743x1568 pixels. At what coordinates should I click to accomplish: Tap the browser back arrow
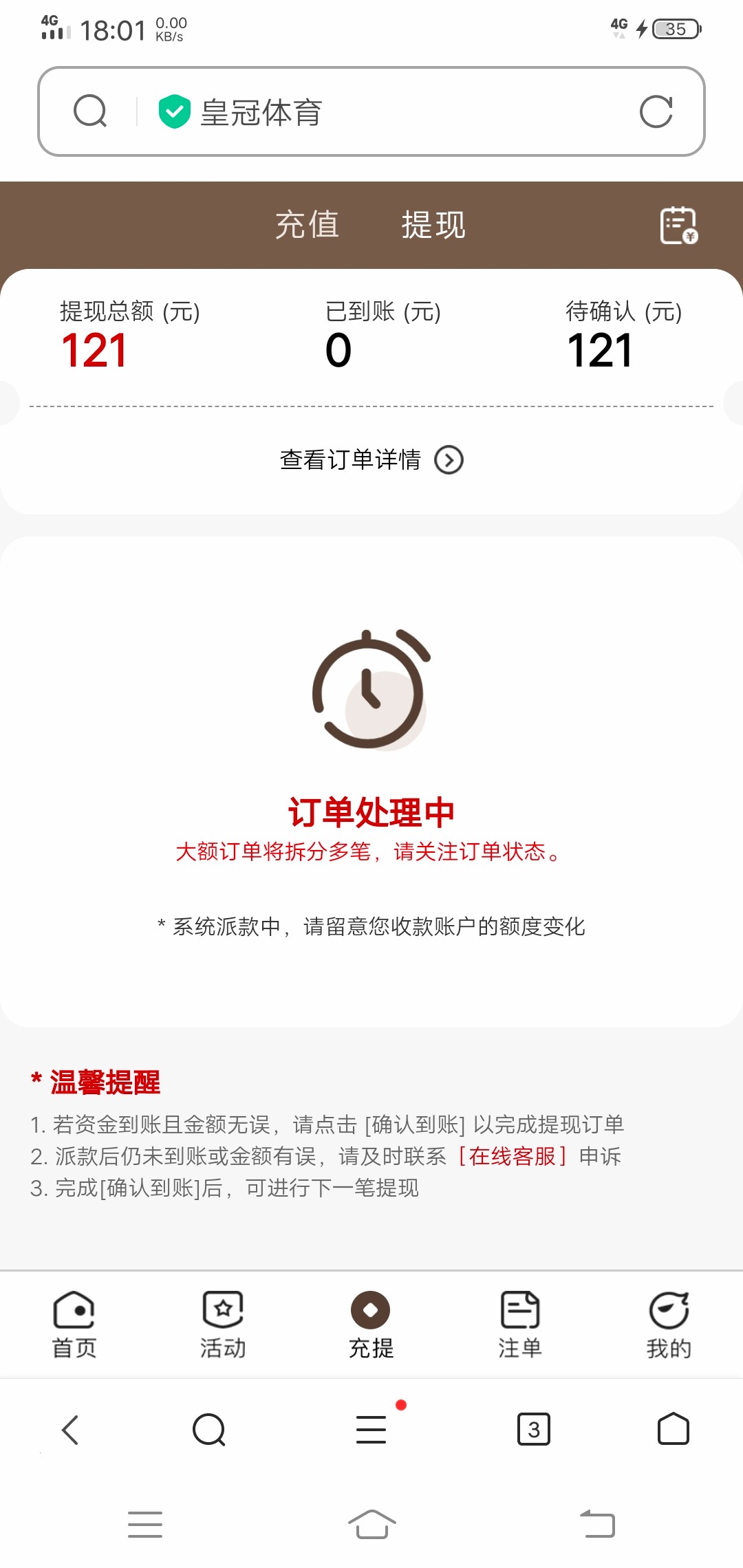pyautogui.click(x=70, y=1429)
